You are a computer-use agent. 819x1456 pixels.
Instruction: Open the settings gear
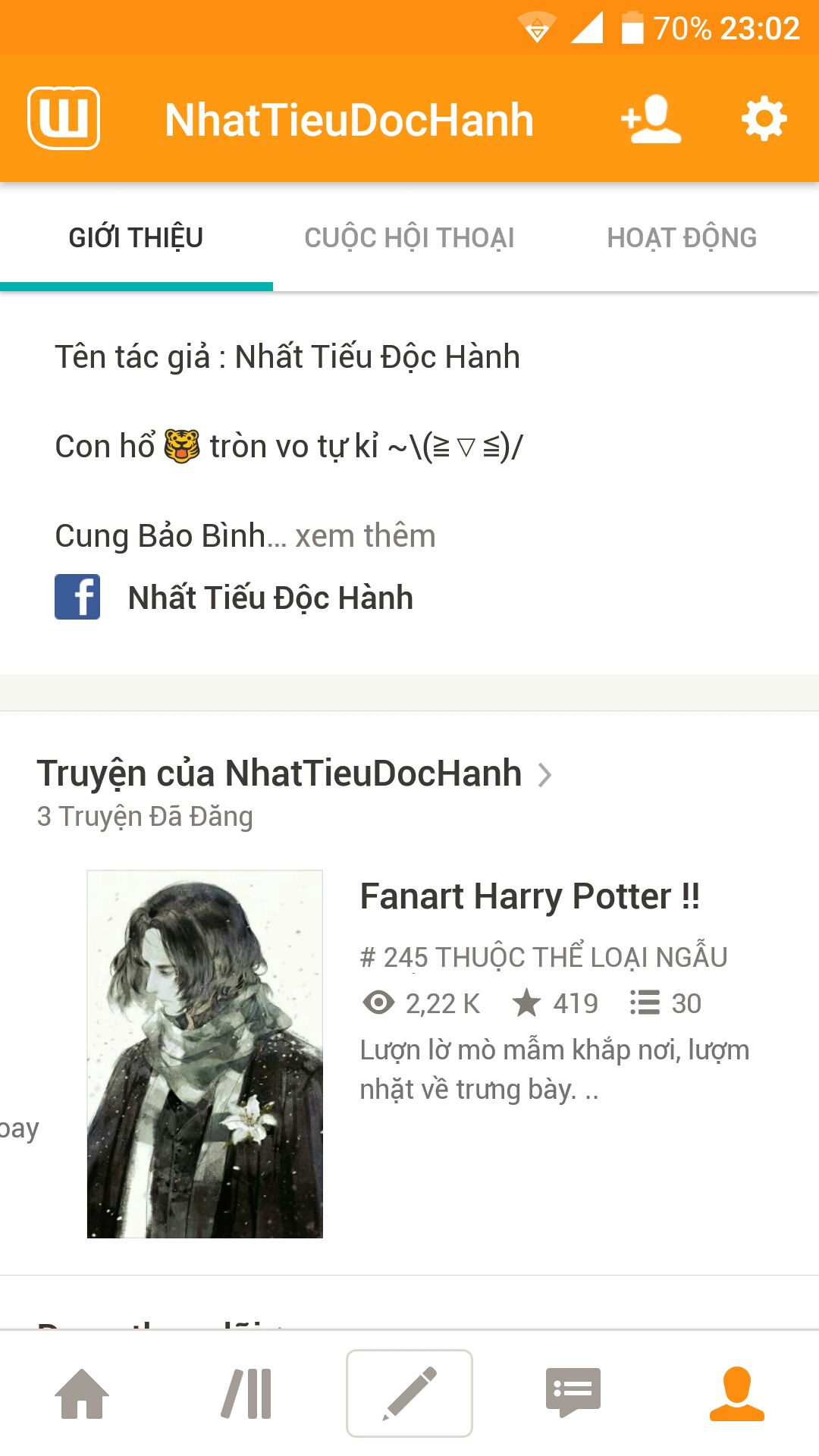[x=764, y=119]
